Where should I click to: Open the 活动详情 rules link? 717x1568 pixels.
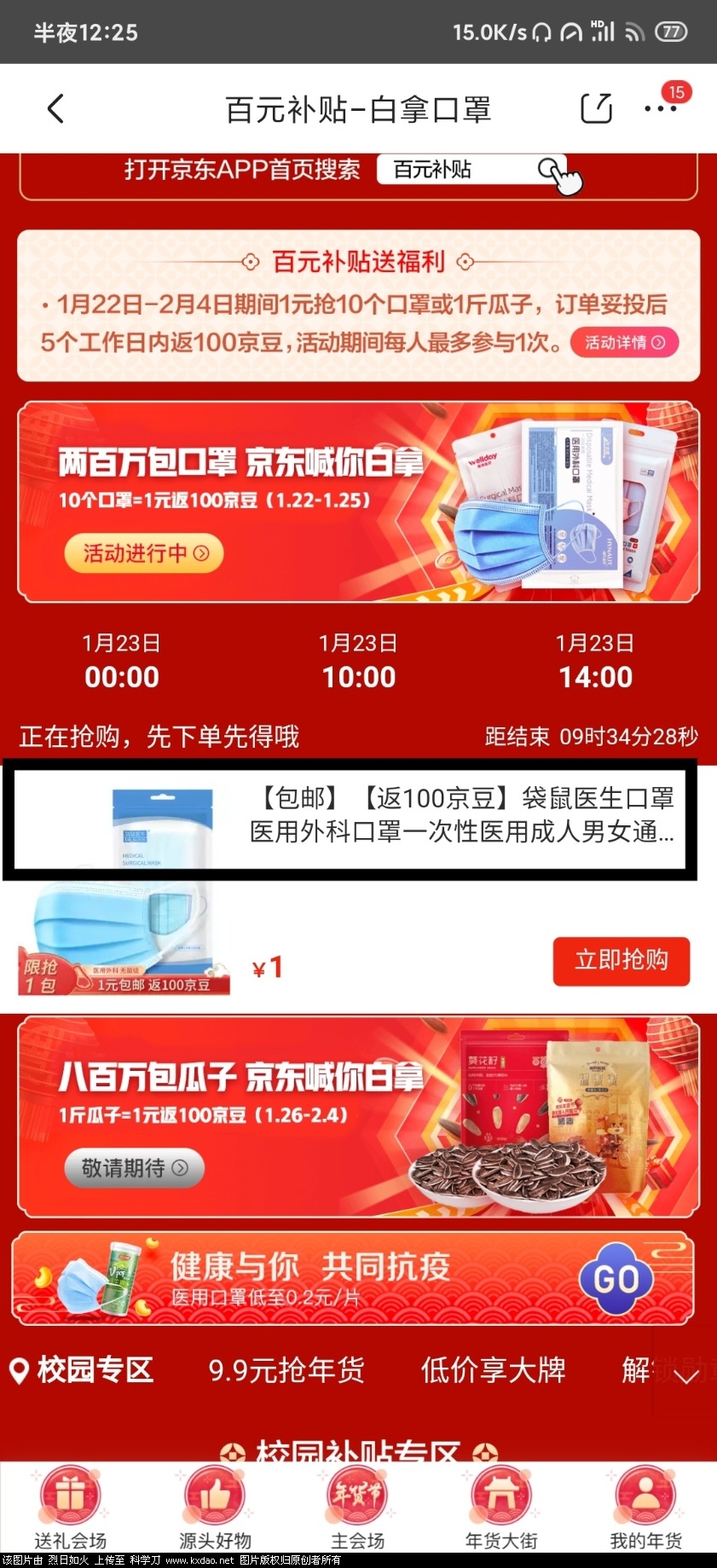624,343
